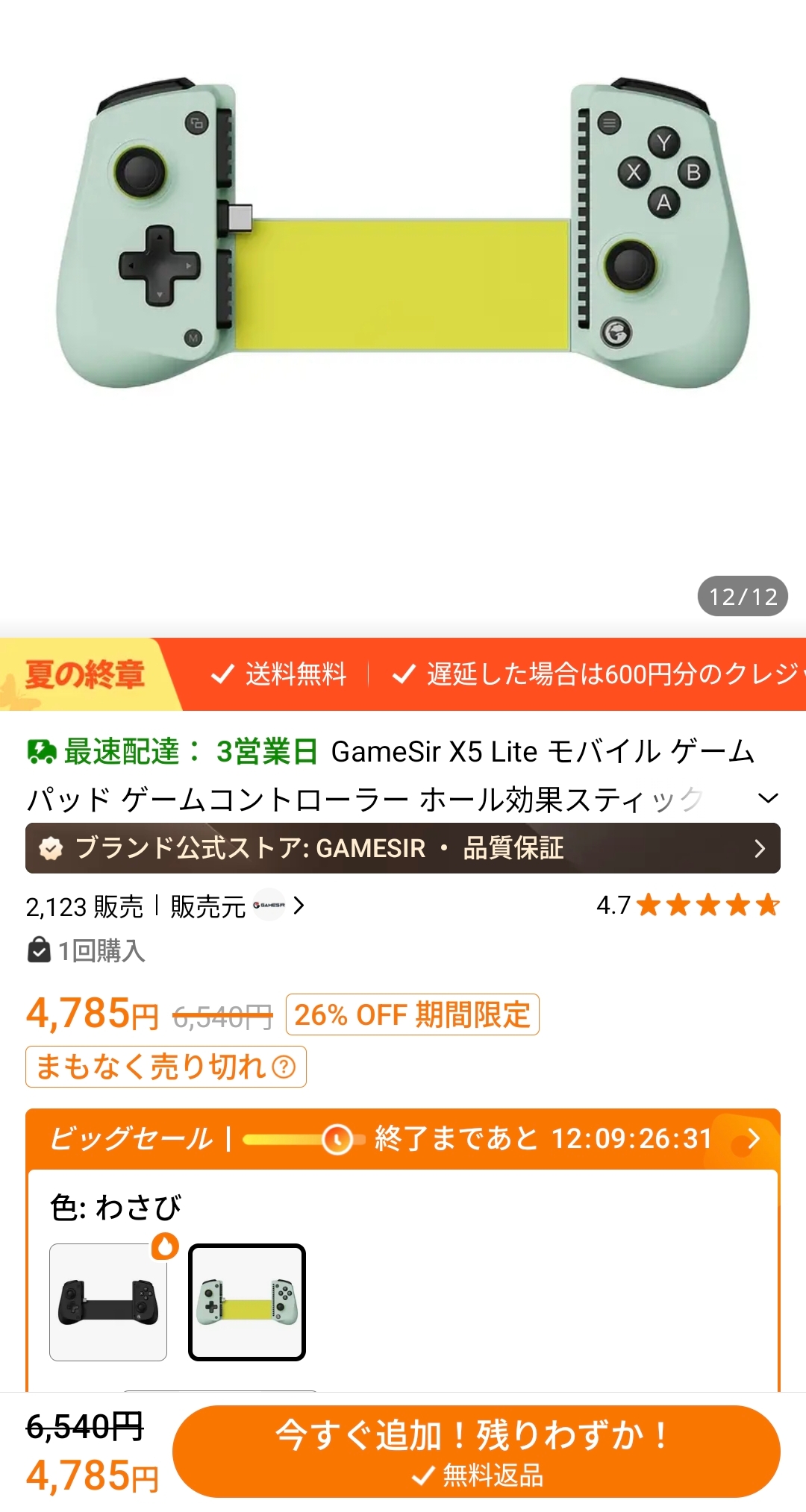Show info about まもなく売り切れ tag
The width and height of the screenshot is (806, 1512).
[x=284, y=1067]
